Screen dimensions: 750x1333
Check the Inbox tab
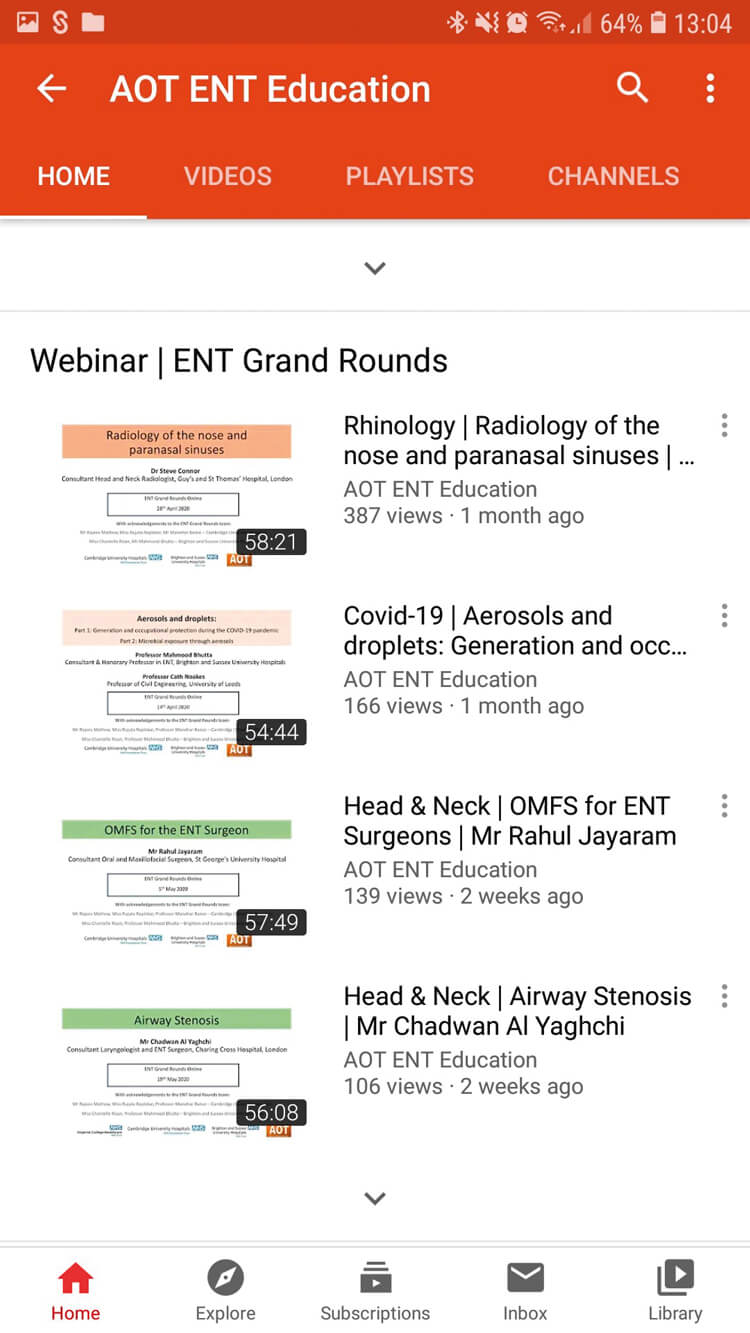(x=525, y=1290)
